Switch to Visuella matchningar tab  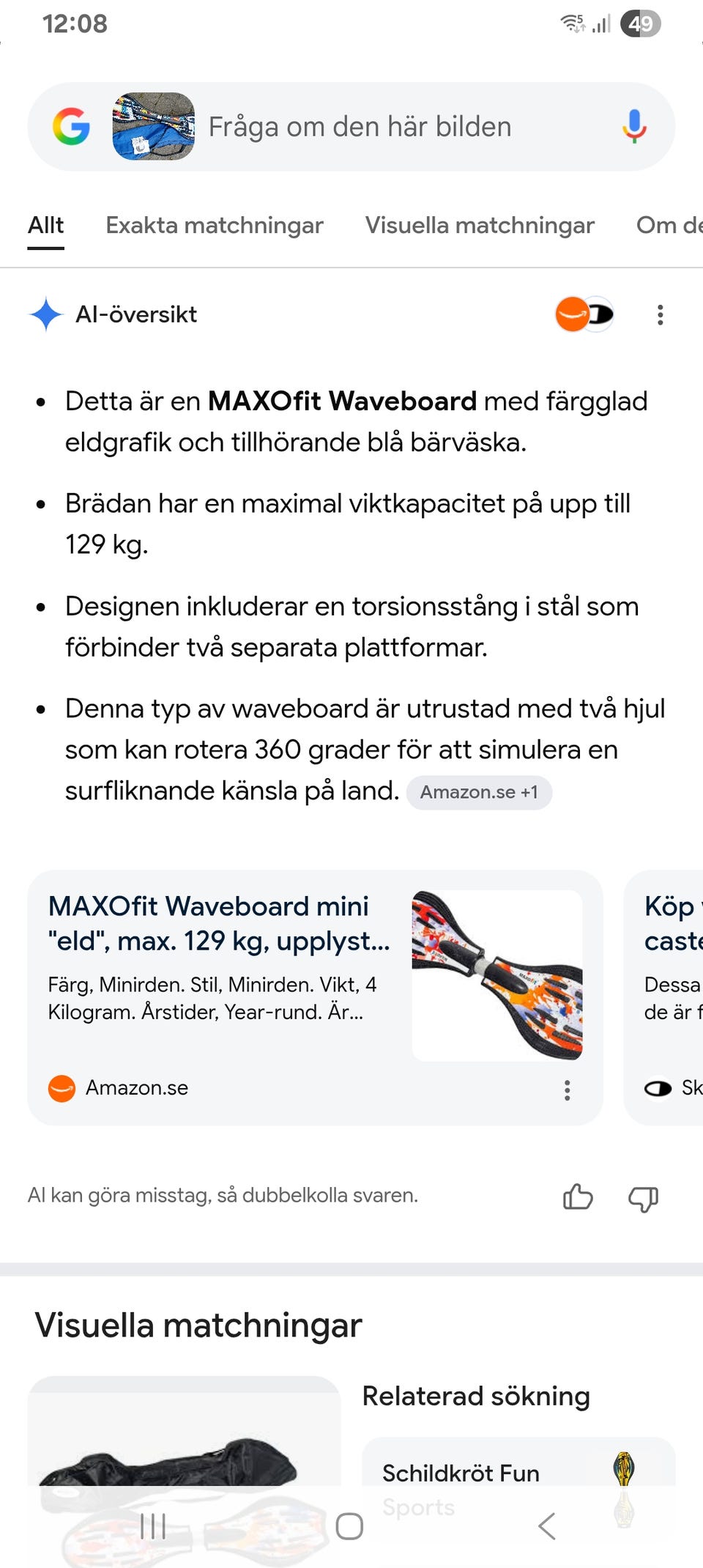pyautogui.click(x=480, y=225)
